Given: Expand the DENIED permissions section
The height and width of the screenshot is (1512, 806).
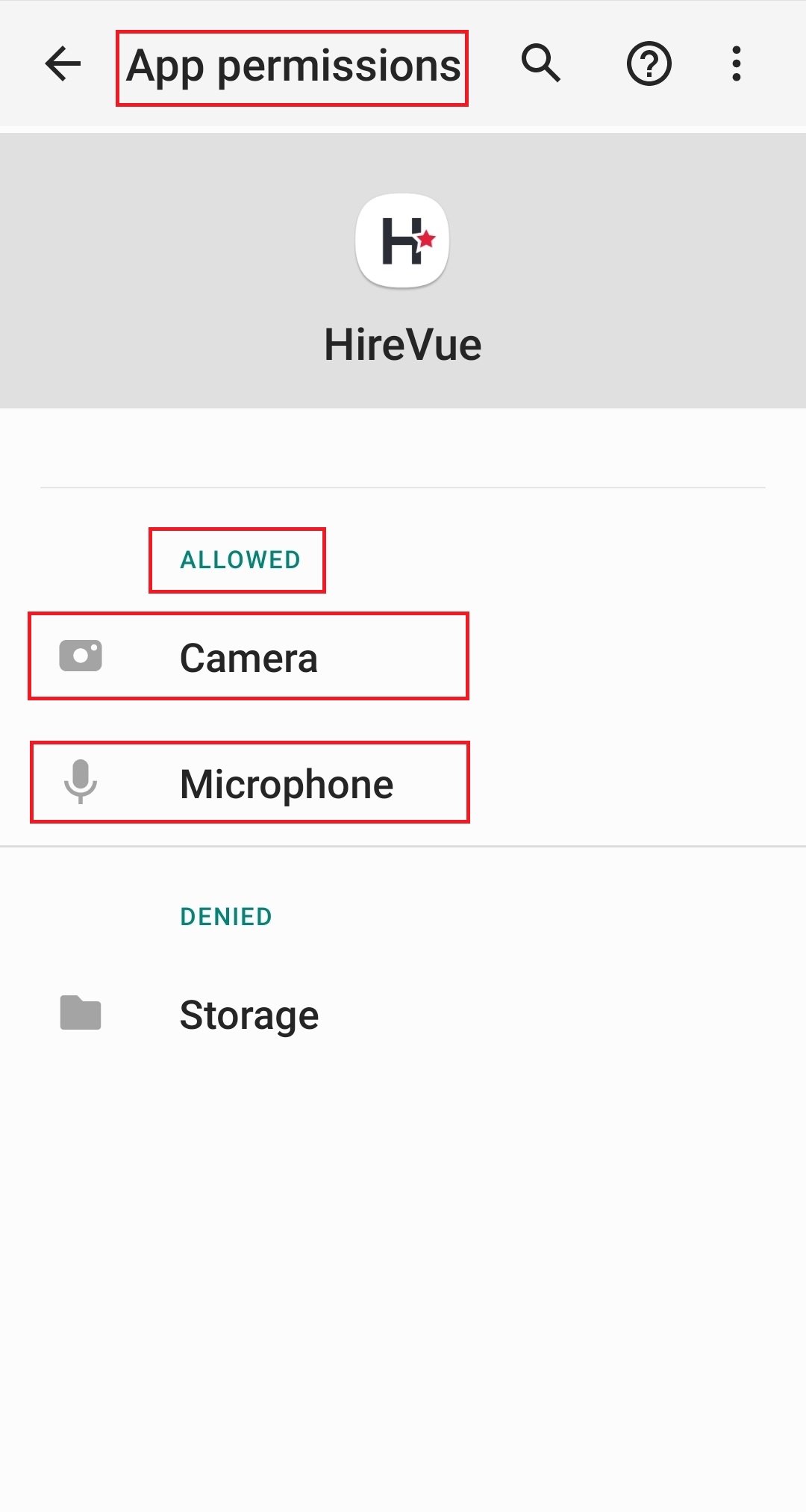Looking at the screenshot, I should pyautogui.click(x=226, y=915).
